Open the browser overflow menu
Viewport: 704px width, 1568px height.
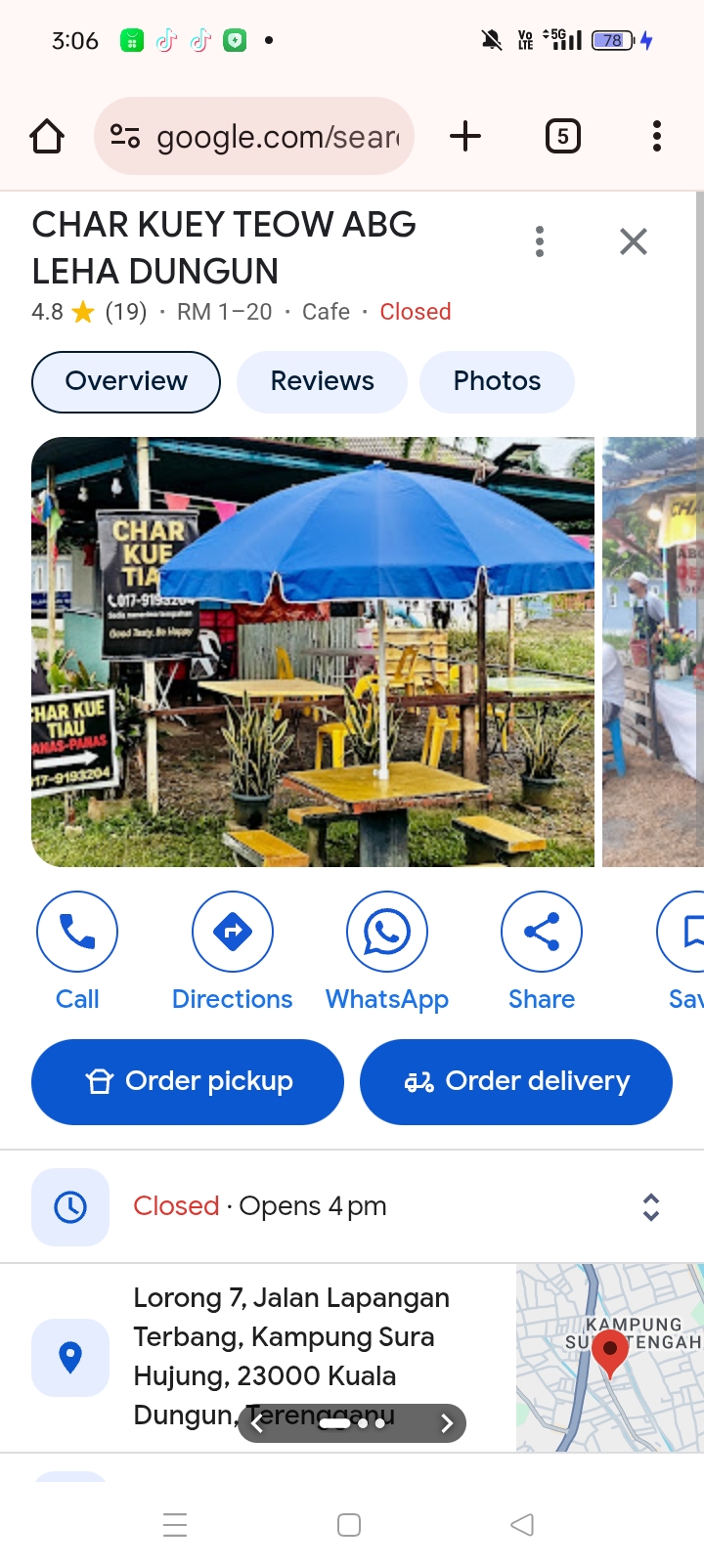click(656, 136)
